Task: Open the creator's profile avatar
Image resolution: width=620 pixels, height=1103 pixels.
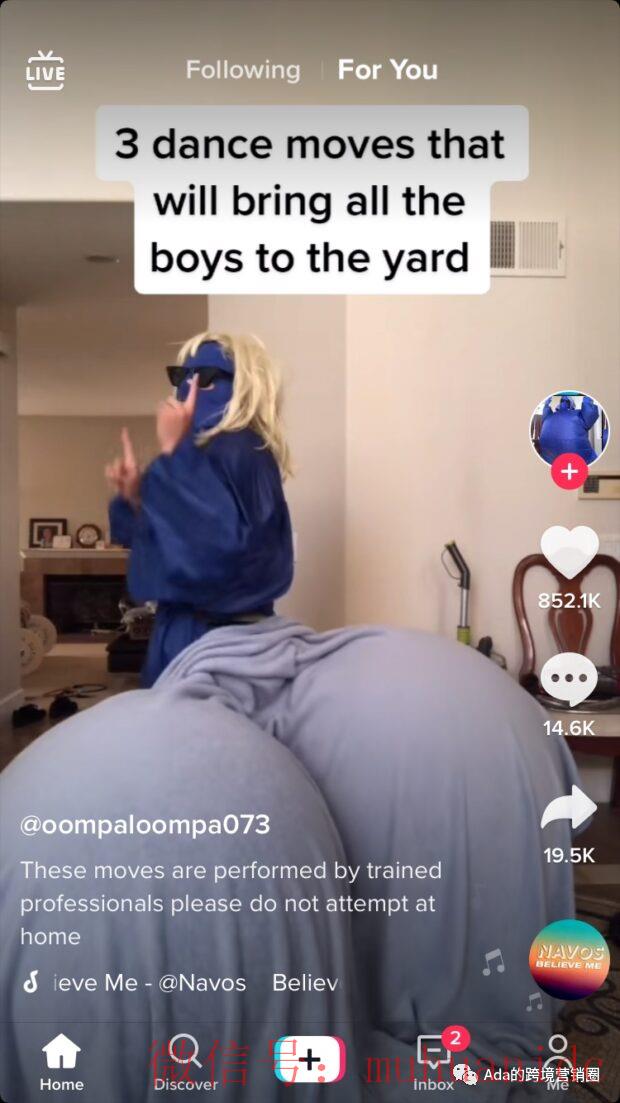Action: pyautogui.click(x=569, y=430)
